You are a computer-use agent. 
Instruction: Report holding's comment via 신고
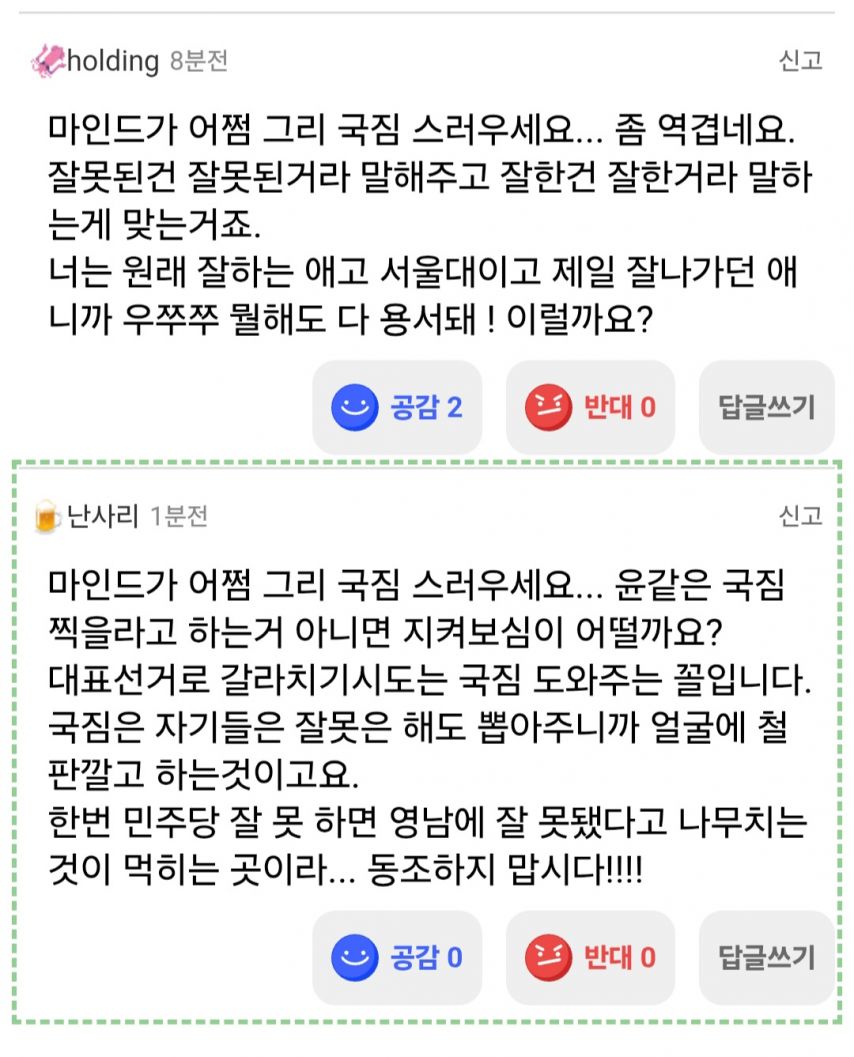tap(800, 60)
